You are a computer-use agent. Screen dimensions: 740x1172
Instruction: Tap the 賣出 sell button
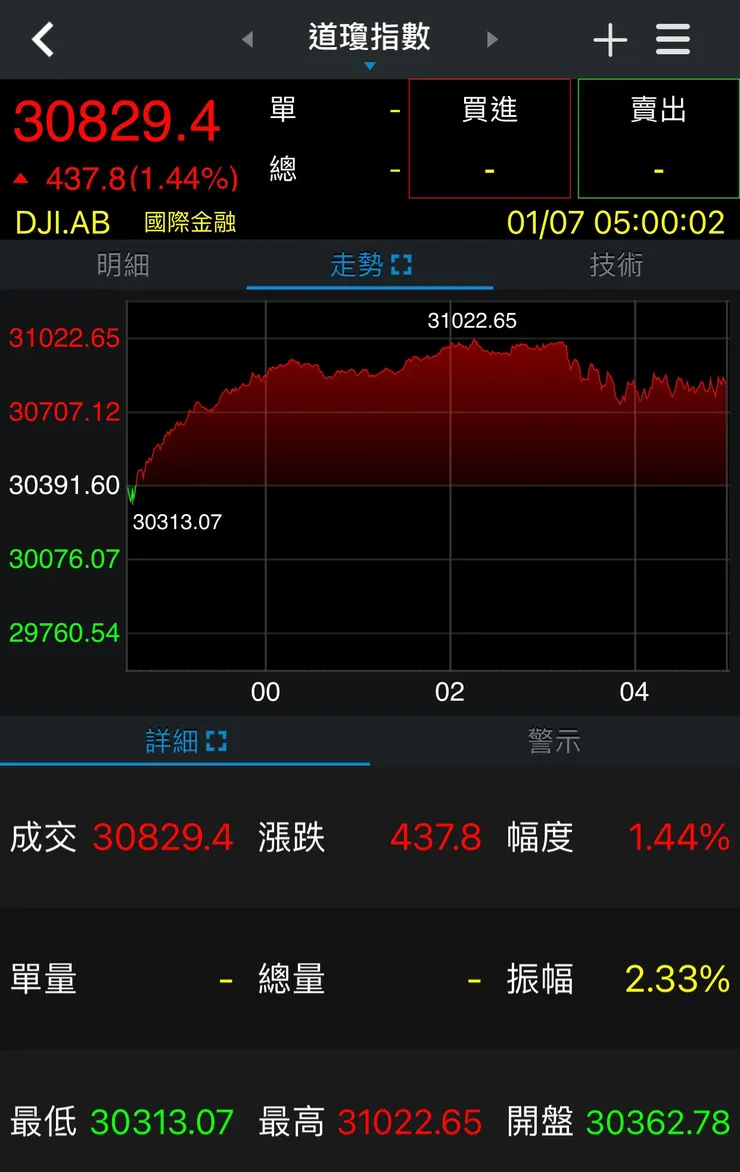click(x=657, y=138)
